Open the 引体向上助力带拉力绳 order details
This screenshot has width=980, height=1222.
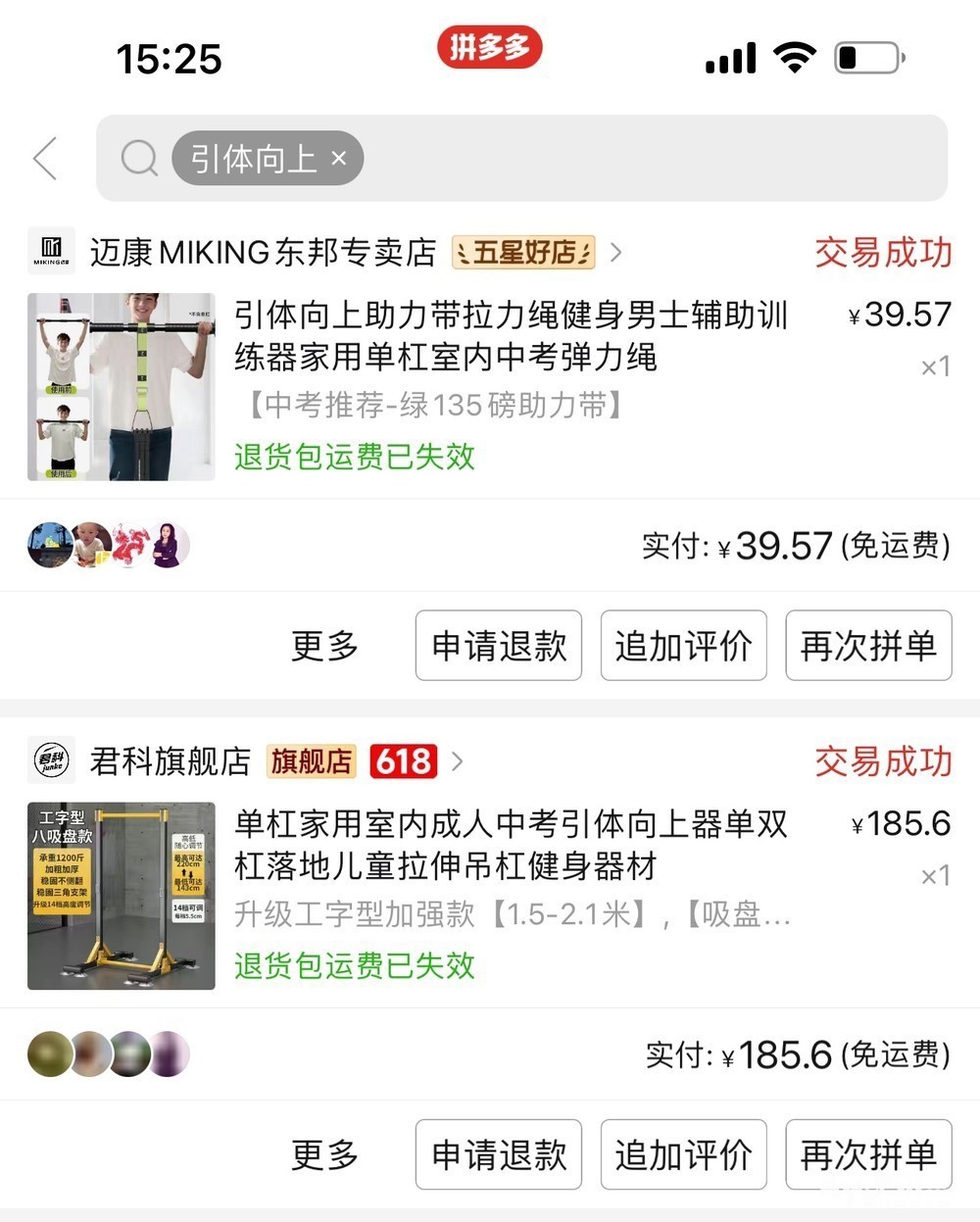point(510,336)
